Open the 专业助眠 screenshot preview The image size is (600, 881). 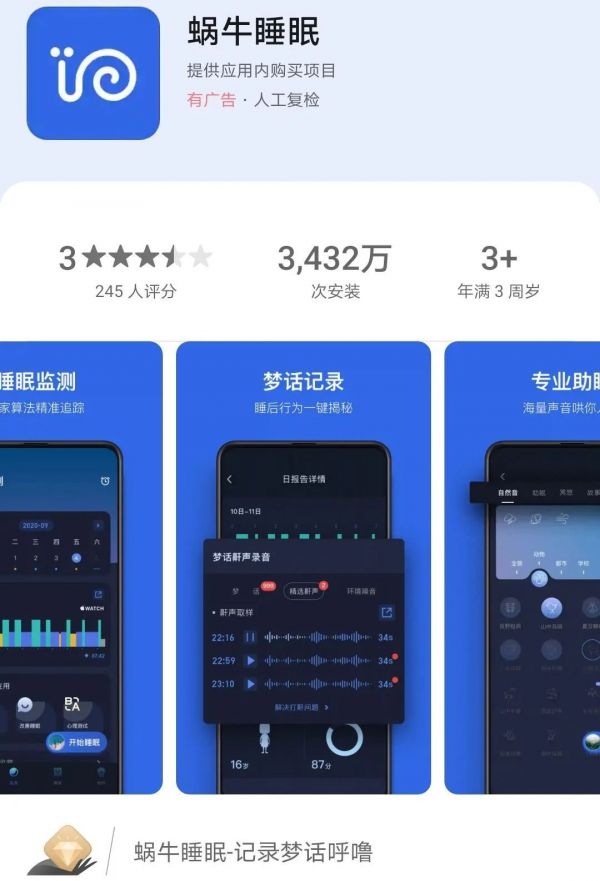pyautogui.click(x=523, y=567)
